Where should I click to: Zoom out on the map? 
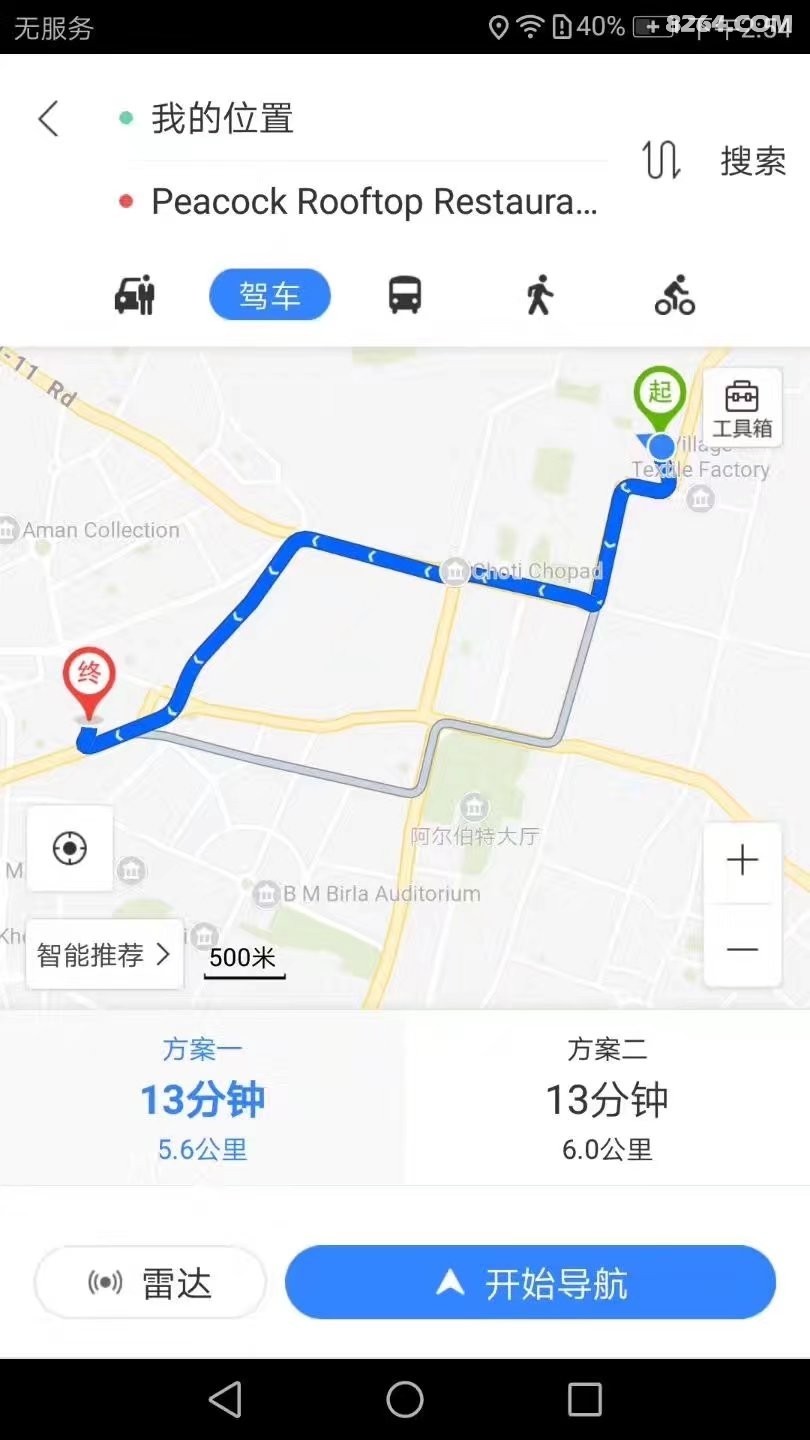coord(742,949)
